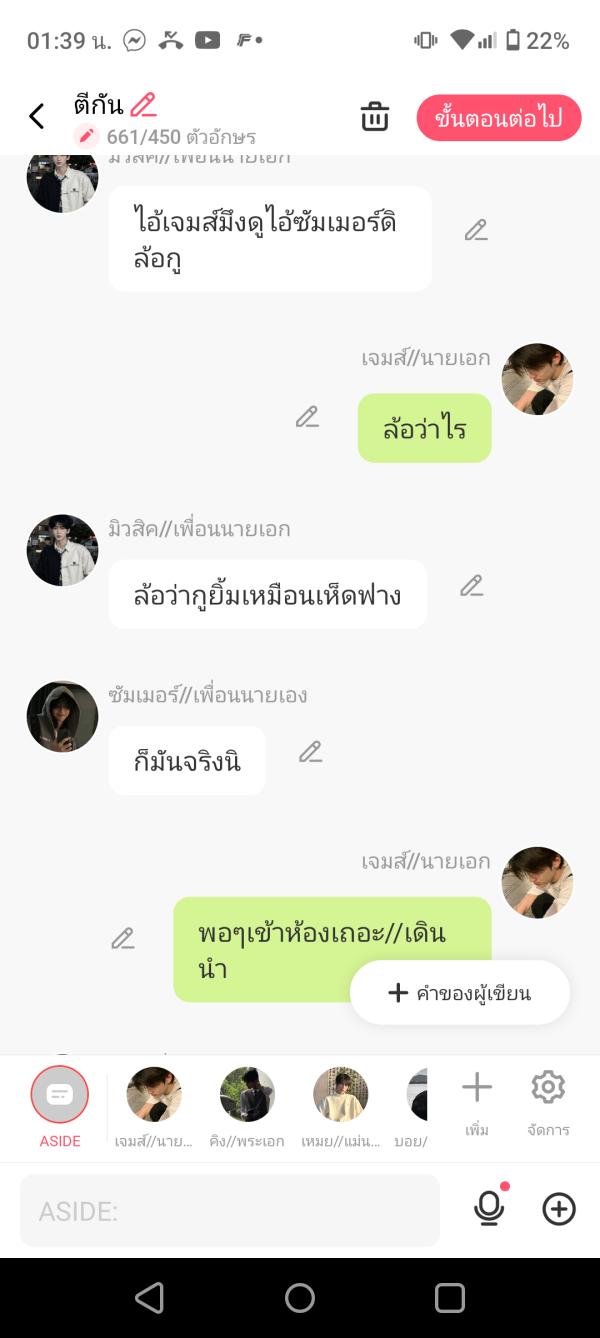Open the plus attachment button
The width and height of the screenshot is (600, 1338).
559,1209
